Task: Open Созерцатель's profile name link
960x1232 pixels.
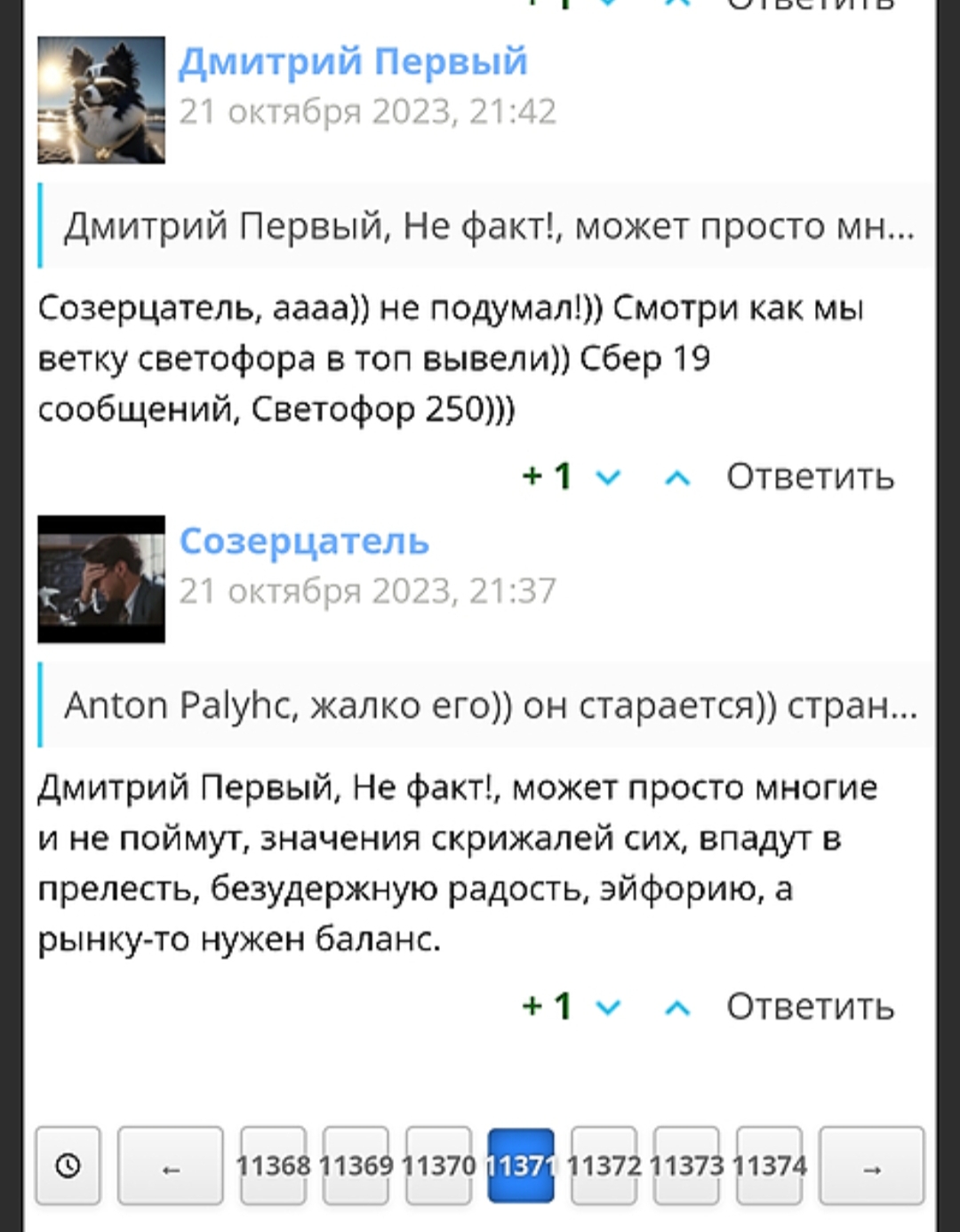Action: click(304, 541)
